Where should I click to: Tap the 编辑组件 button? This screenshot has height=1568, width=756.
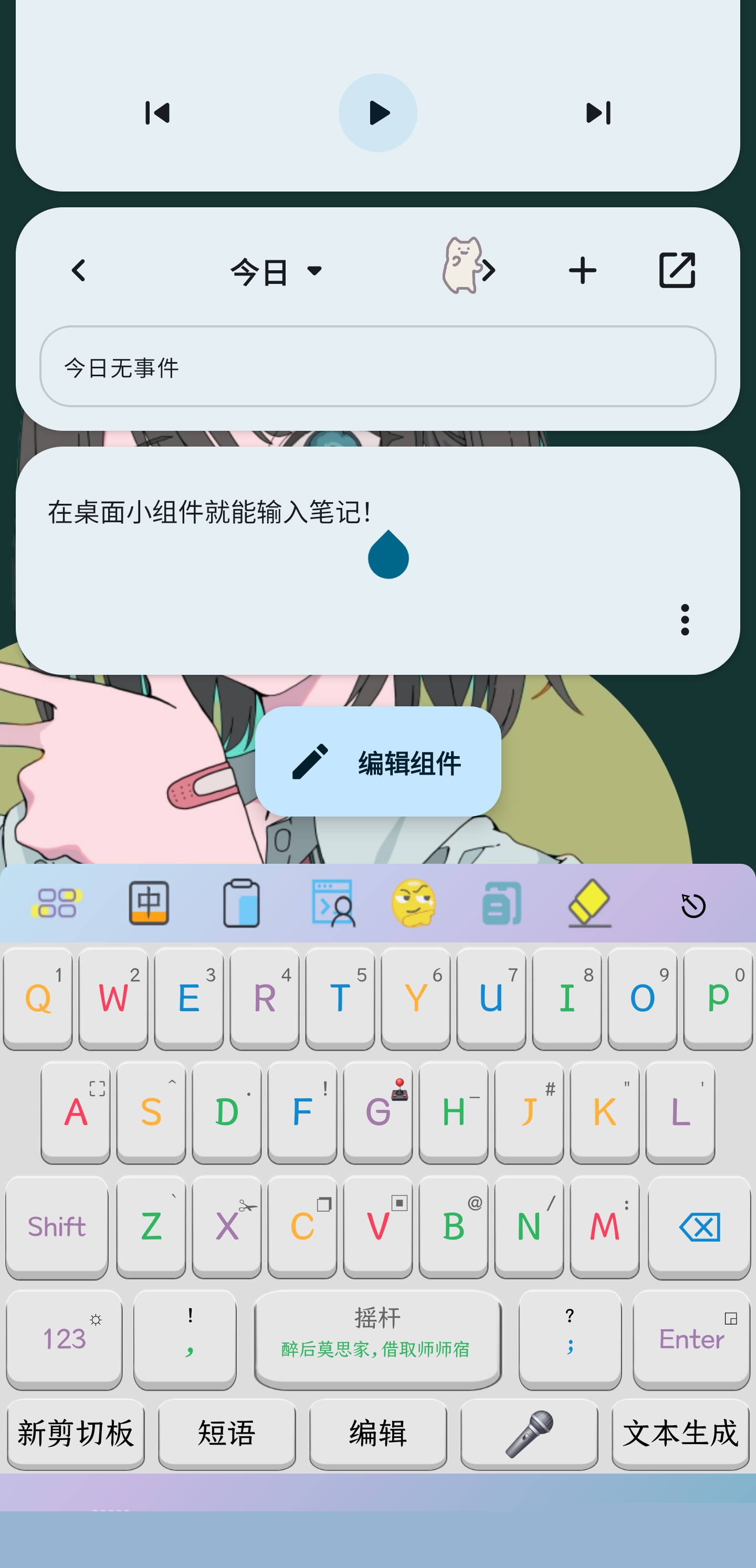click(377, 761)
